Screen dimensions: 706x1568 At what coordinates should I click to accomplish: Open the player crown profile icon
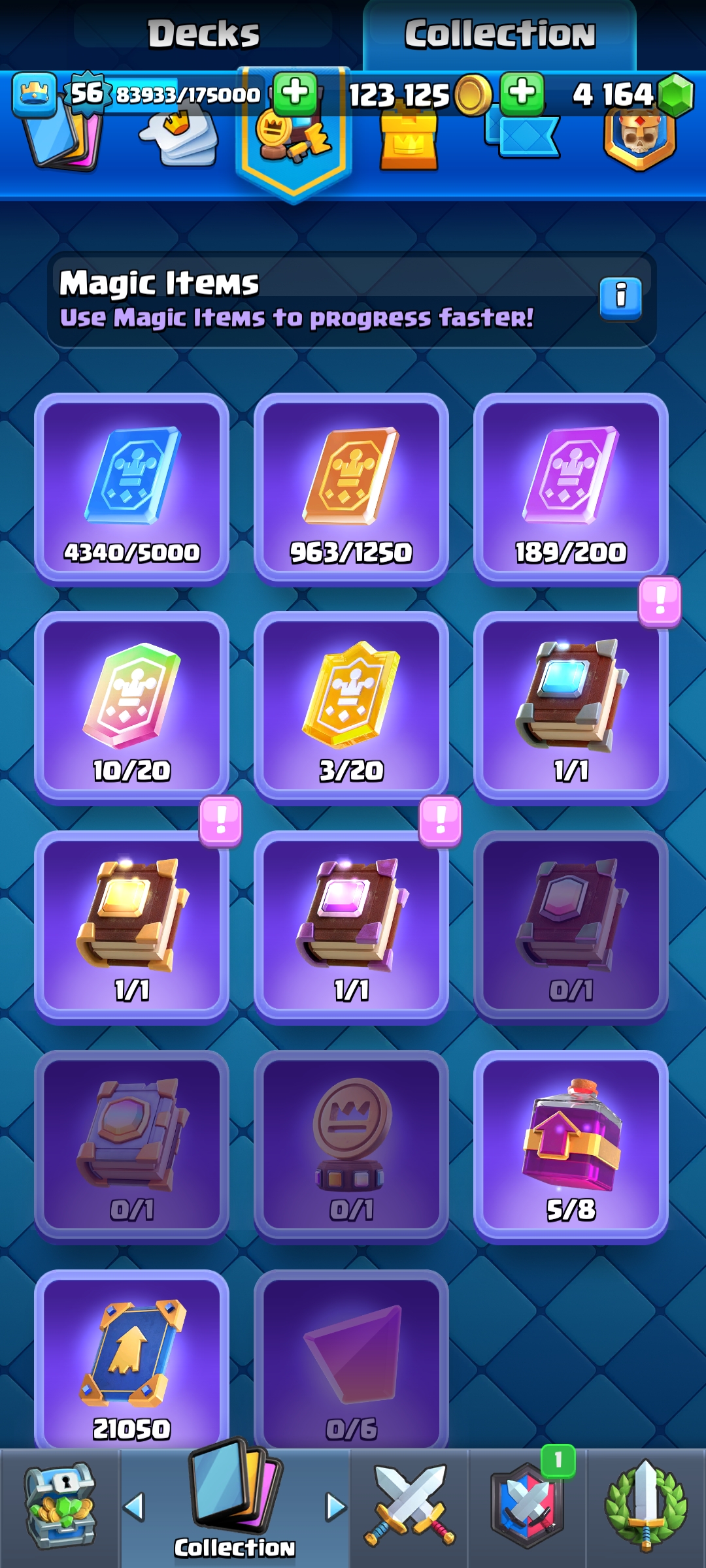pyautogui.click(x=34, y=95)
